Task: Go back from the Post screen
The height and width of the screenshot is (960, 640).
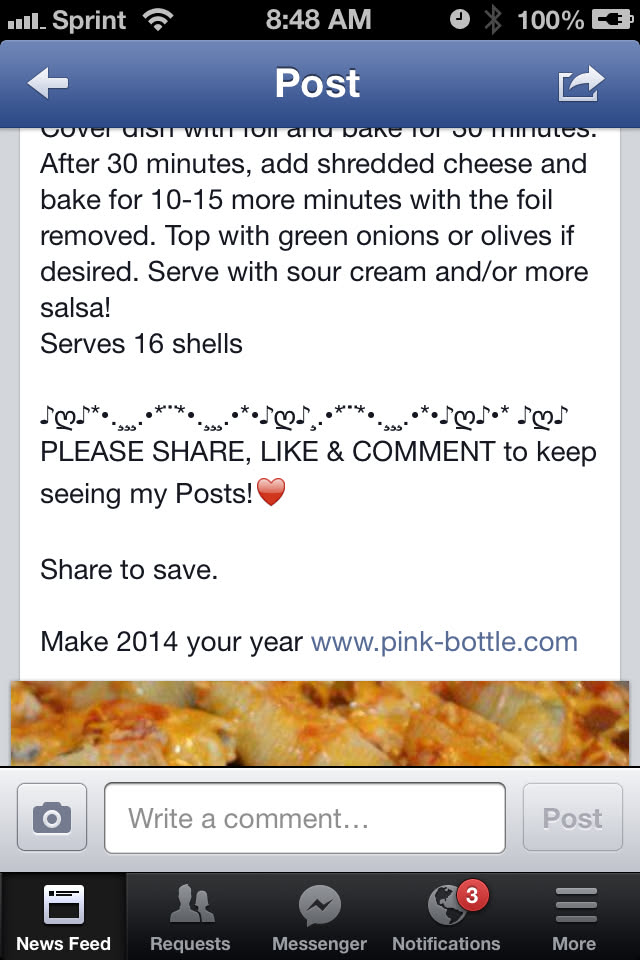Action: click(x=48, y=84)
